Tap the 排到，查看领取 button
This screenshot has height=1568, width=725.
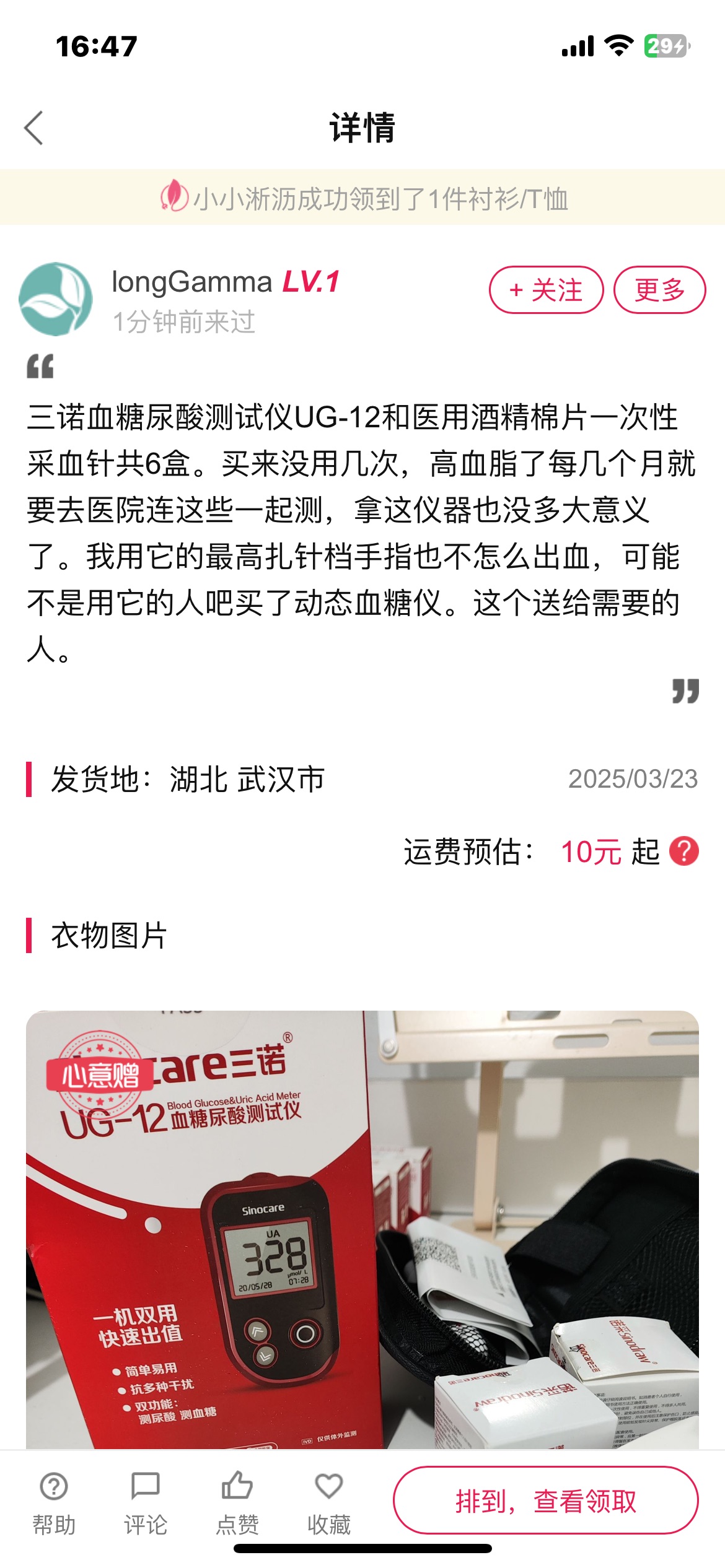click(x=546, y=1500)
